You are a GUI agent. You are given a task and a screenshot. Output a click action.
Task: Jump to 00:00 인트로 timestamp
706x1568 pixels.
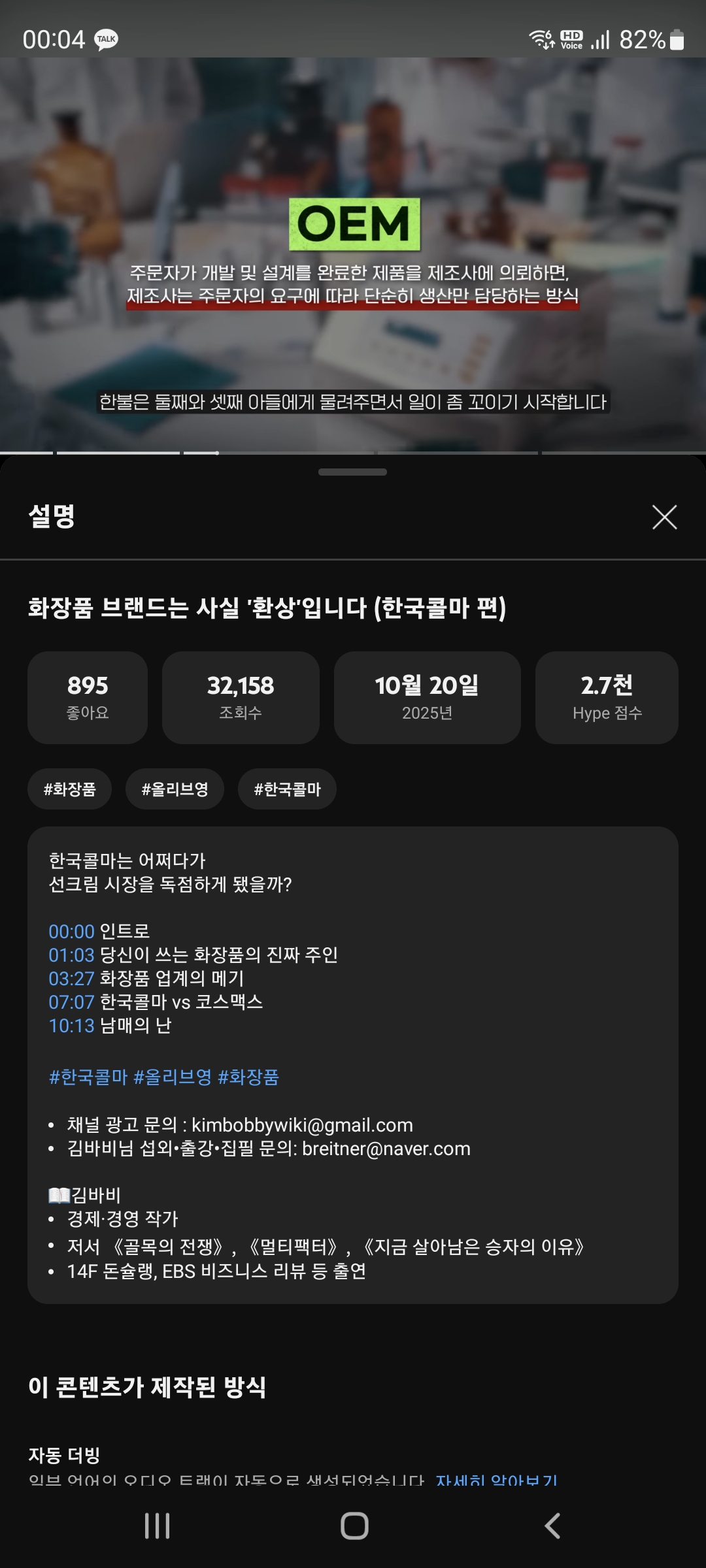(x=71, y=931)
